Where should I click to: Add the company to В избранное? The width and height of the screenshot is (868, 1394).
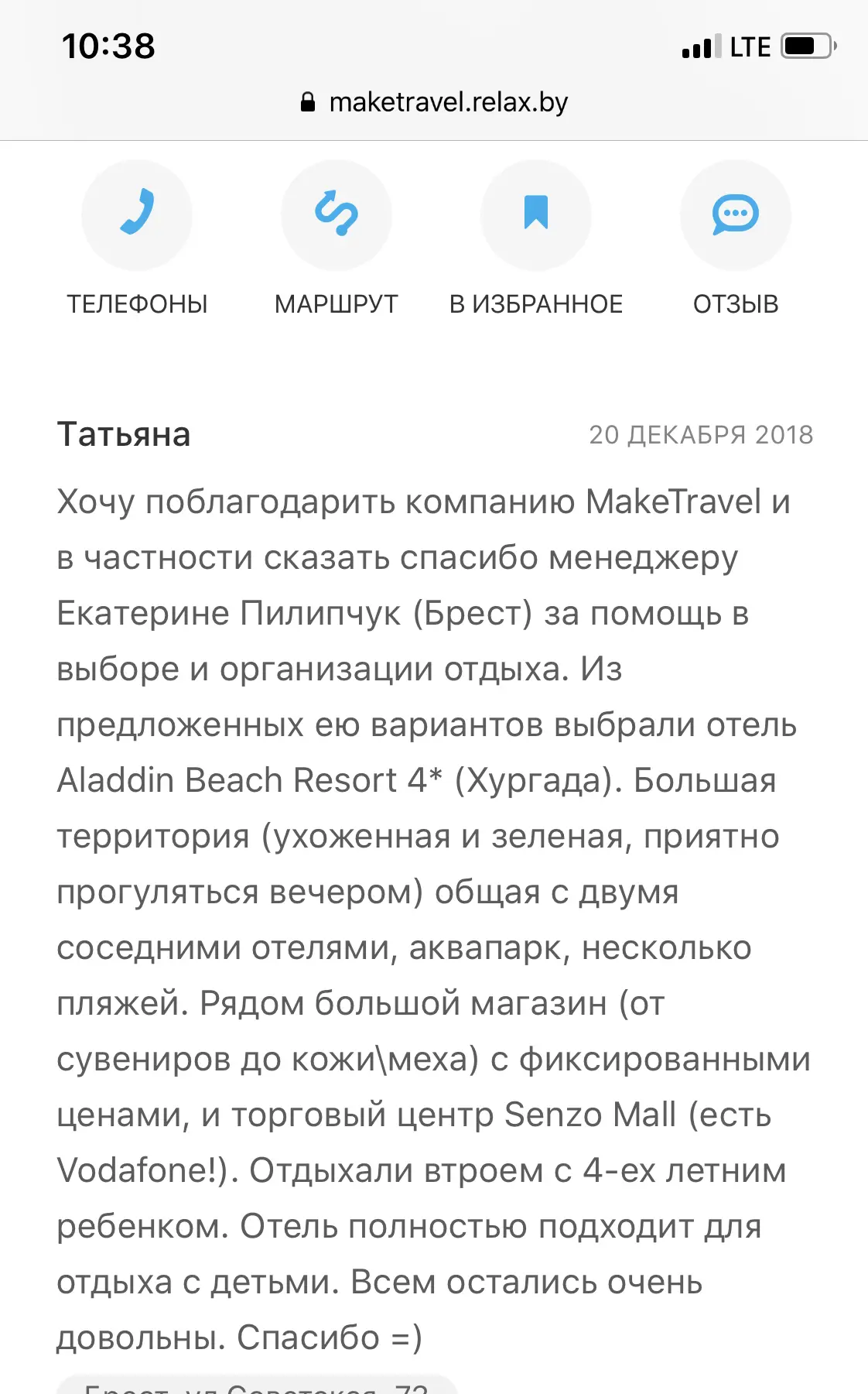tap(536, 215)
